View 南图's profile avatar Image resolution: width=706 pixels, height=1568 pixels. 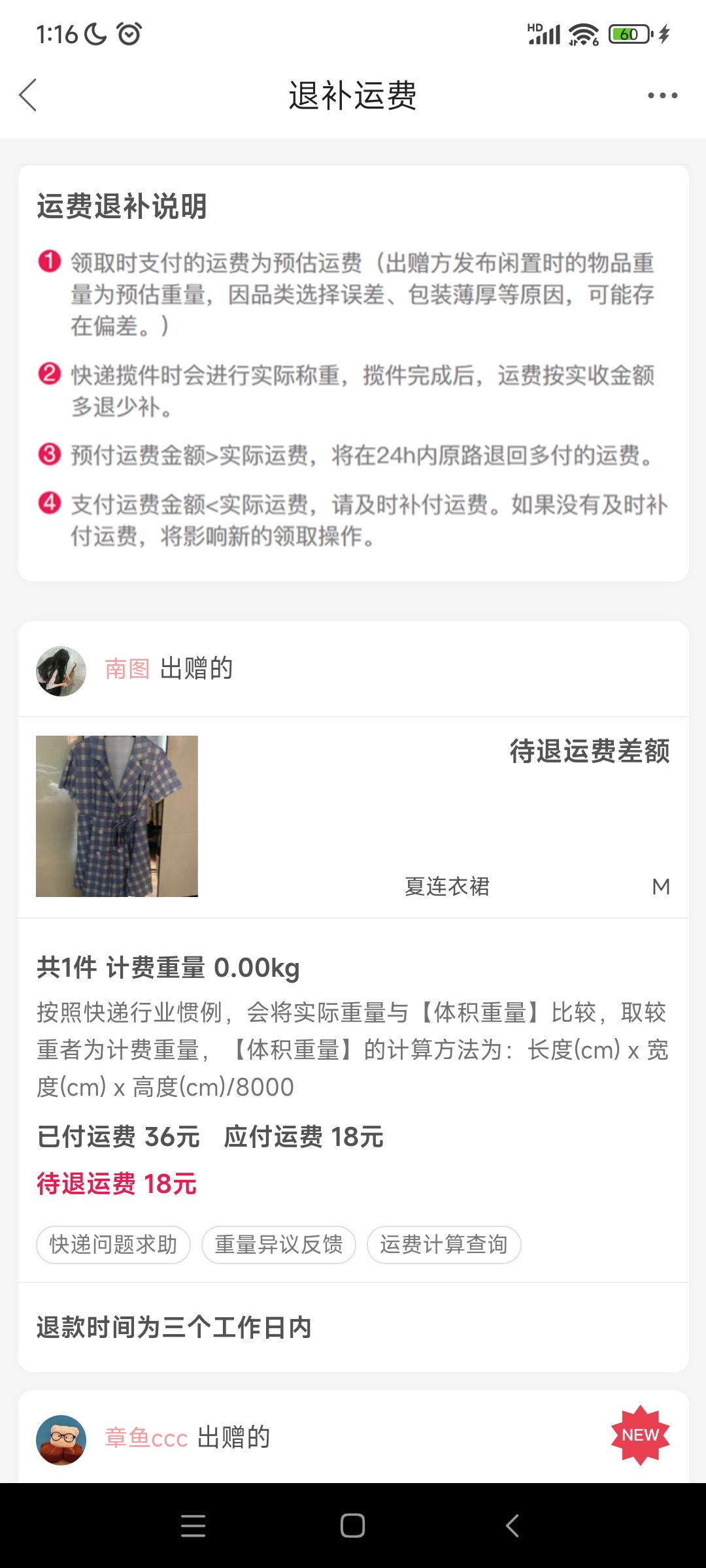click(61, 671)
